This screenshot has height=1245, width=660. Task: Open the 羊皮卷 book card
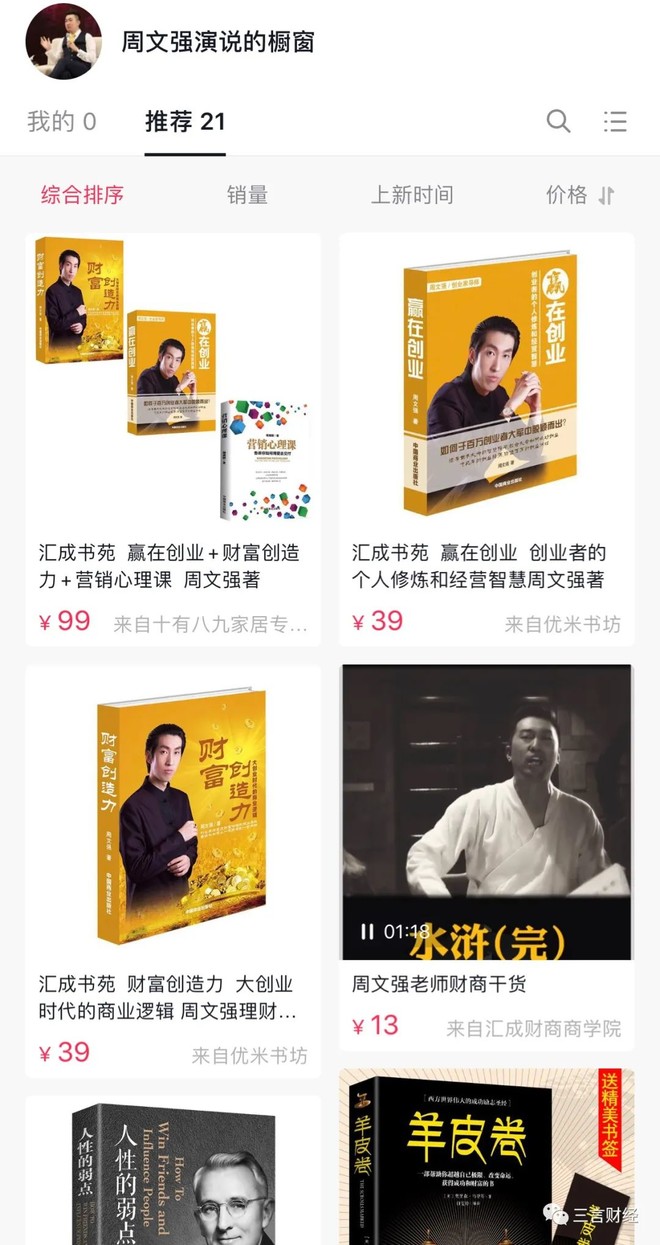click(x=486, y=1160)
